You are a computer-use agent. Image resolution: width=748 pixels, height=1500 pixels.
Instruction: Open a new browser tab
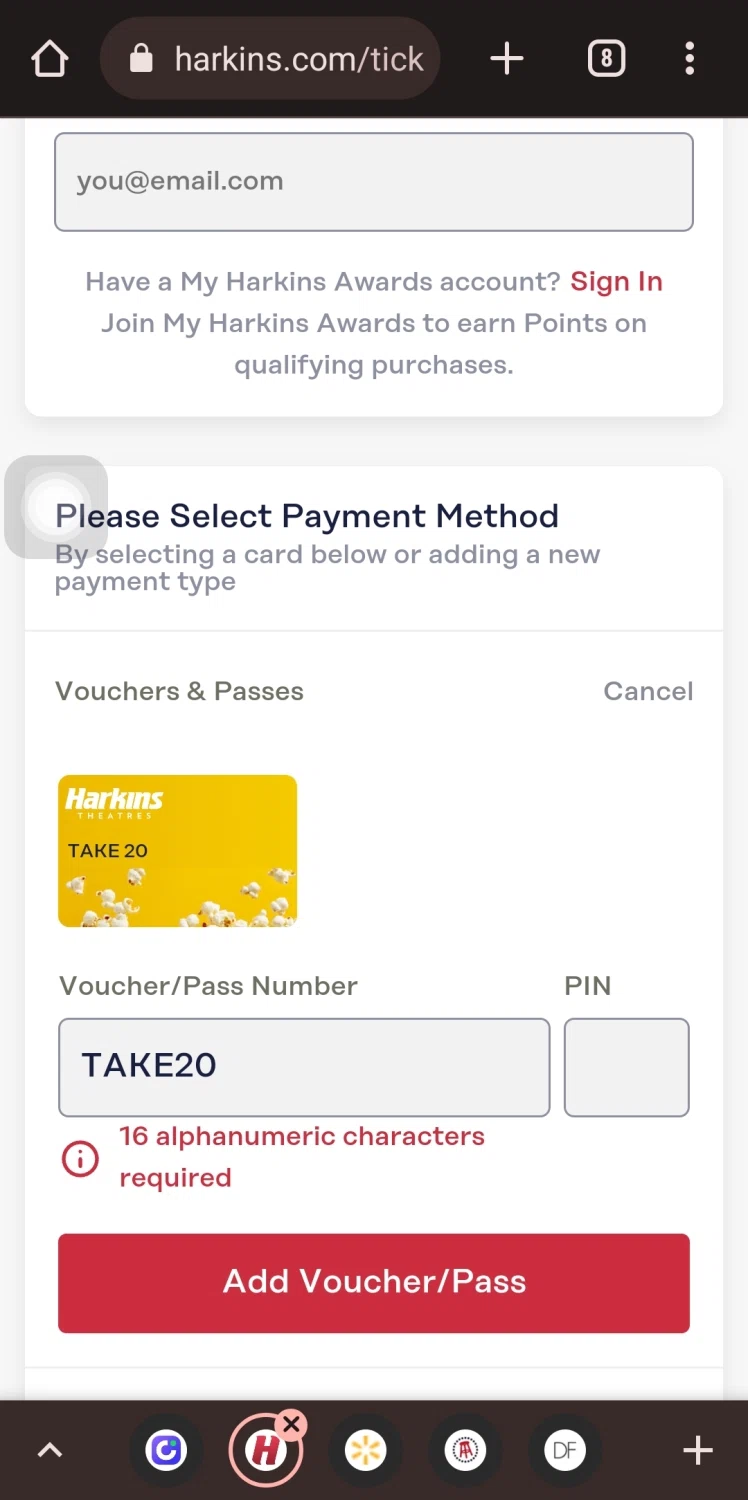507,59
